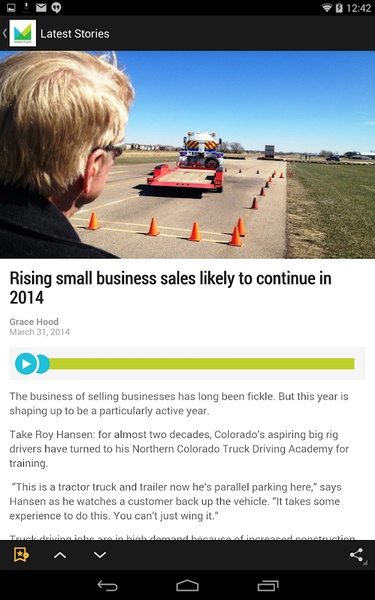Share this article
This screenshot has height=600, width=375.
[x=357, y=555]
